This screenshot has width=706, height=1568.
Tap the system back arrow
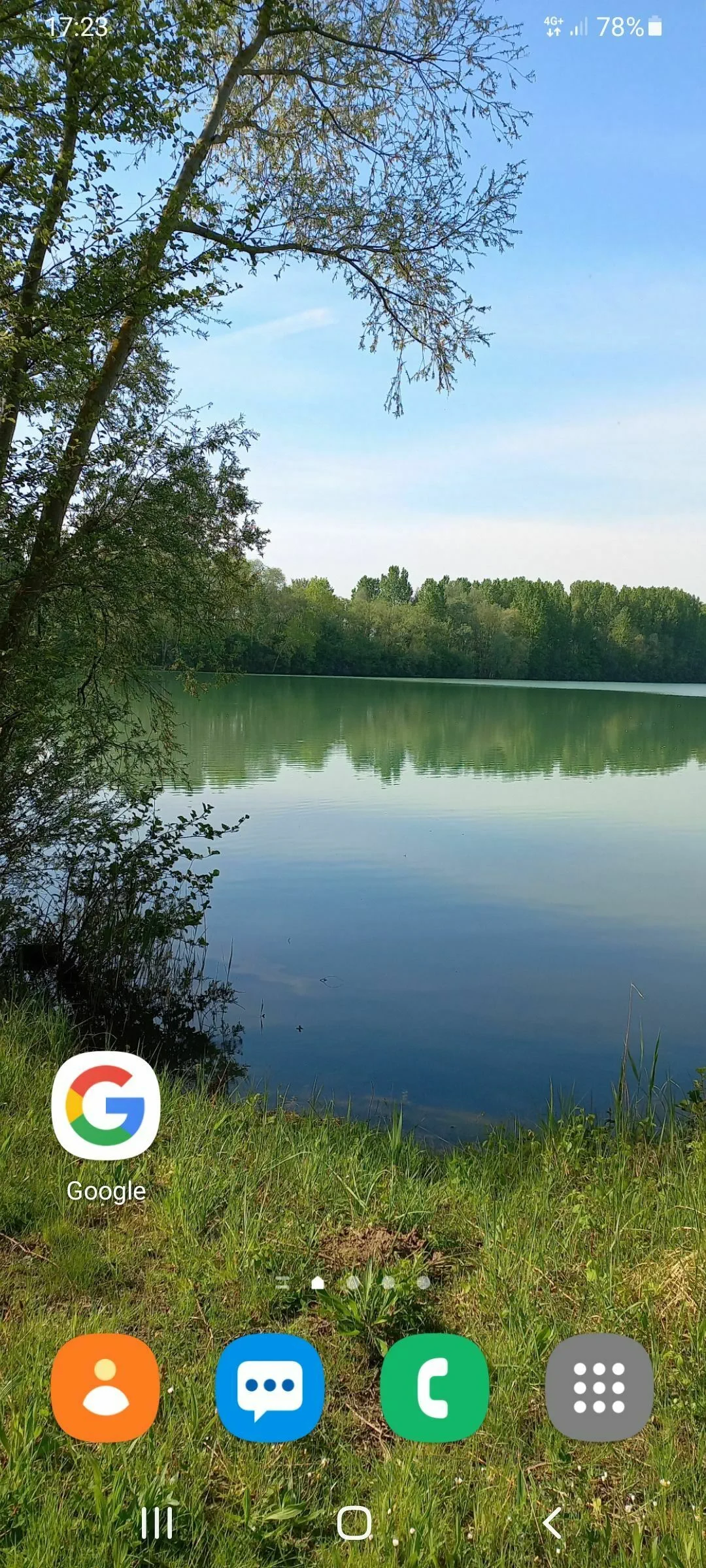pos(552,1524)
